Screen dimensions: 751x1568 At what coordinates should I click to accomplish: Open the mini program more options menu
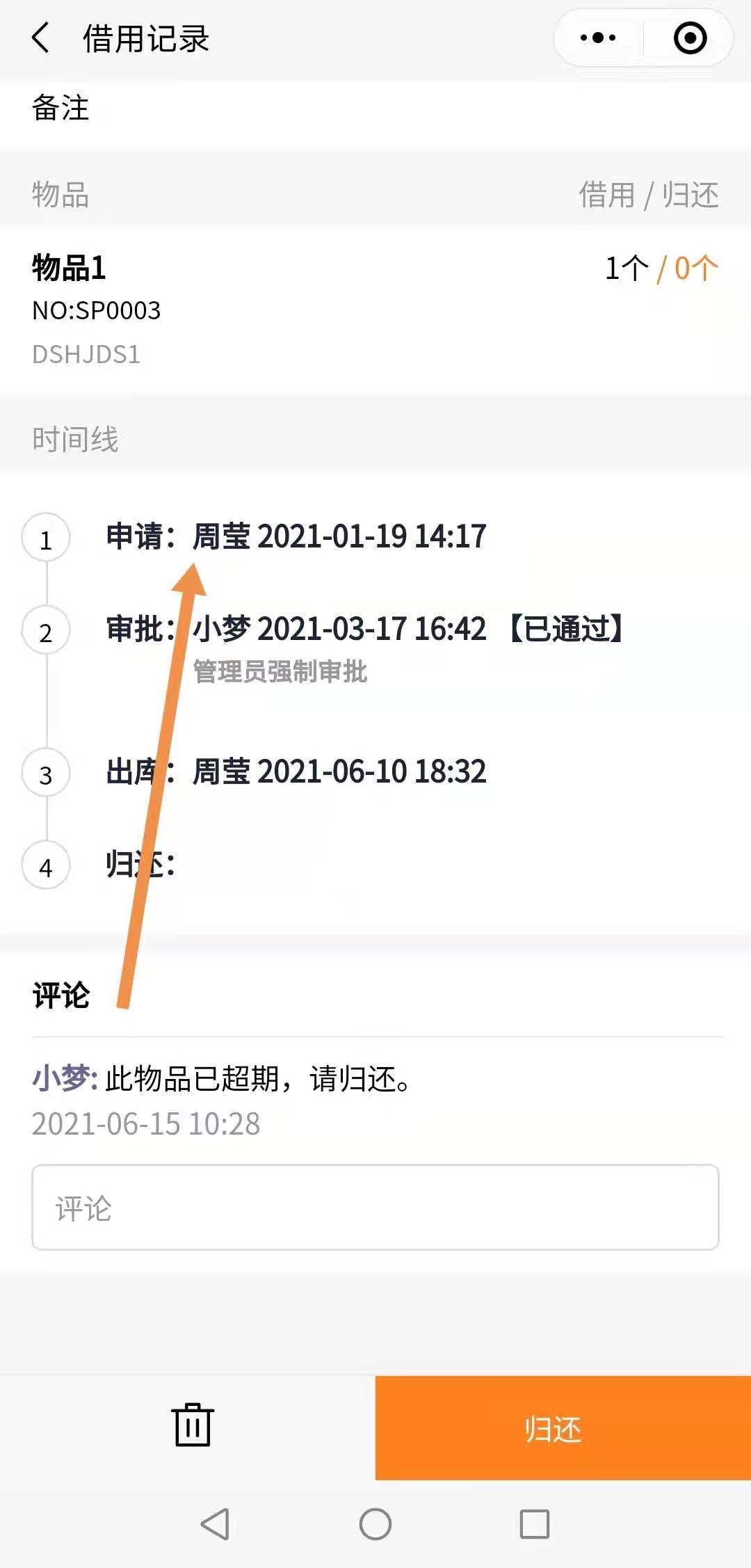tap(598, 38)
